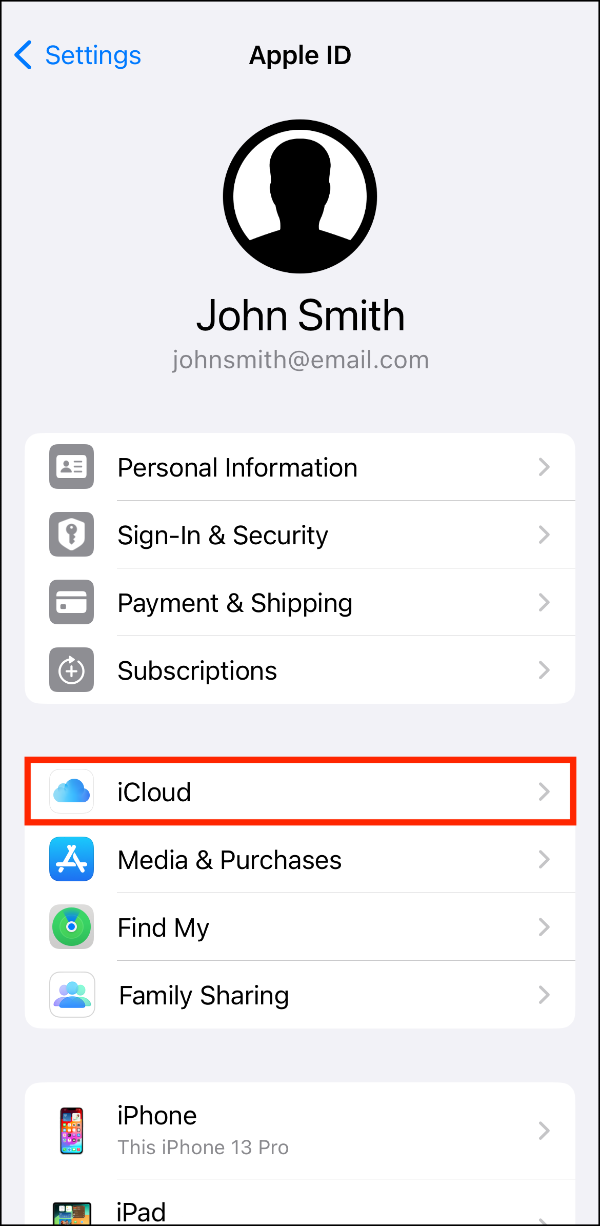Open iCloud settings
The height and width of the screenshot is (1226, 600).
300,792
